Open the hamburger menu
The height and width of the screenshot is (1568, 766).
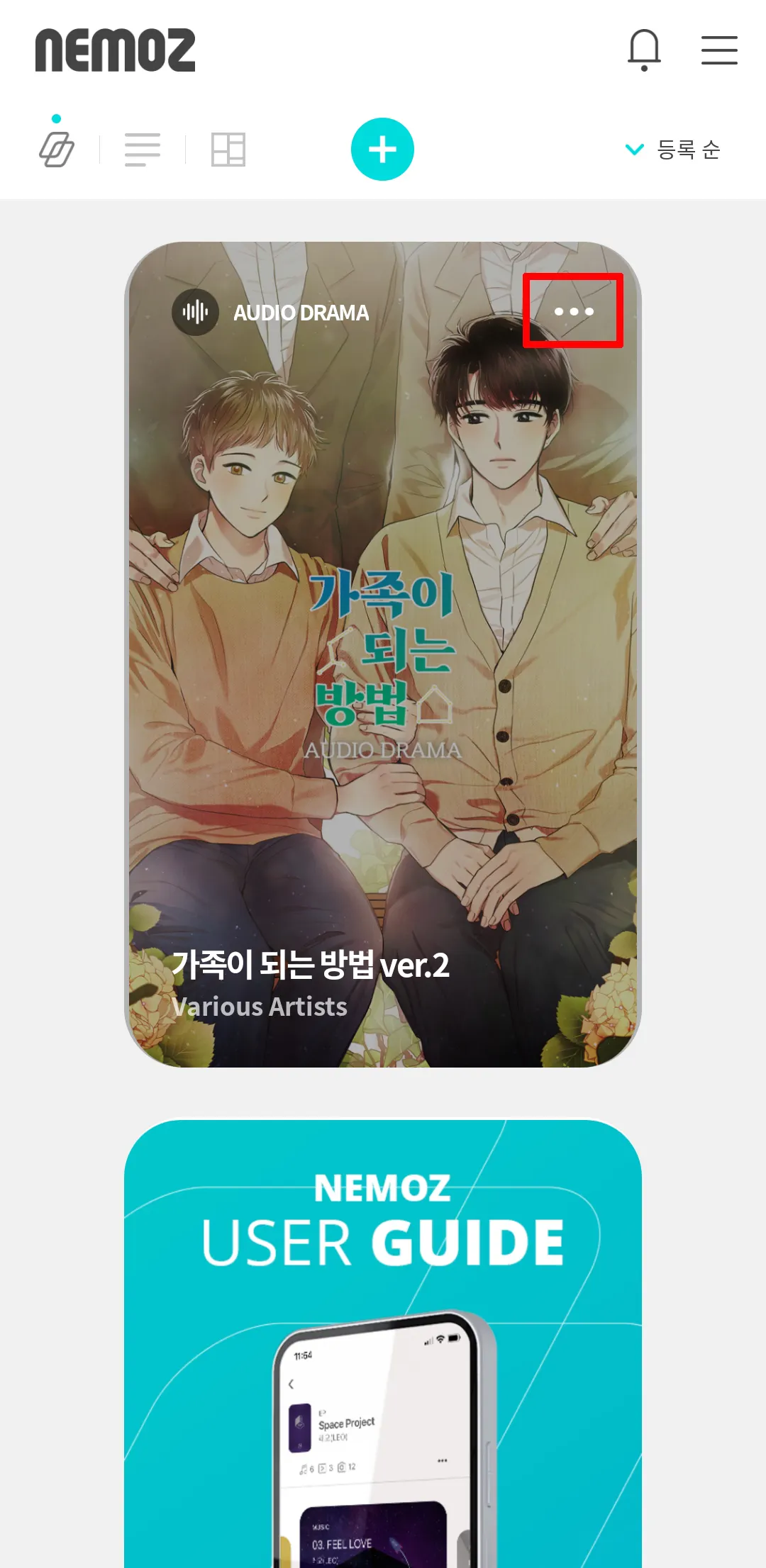tap(719, 50)
